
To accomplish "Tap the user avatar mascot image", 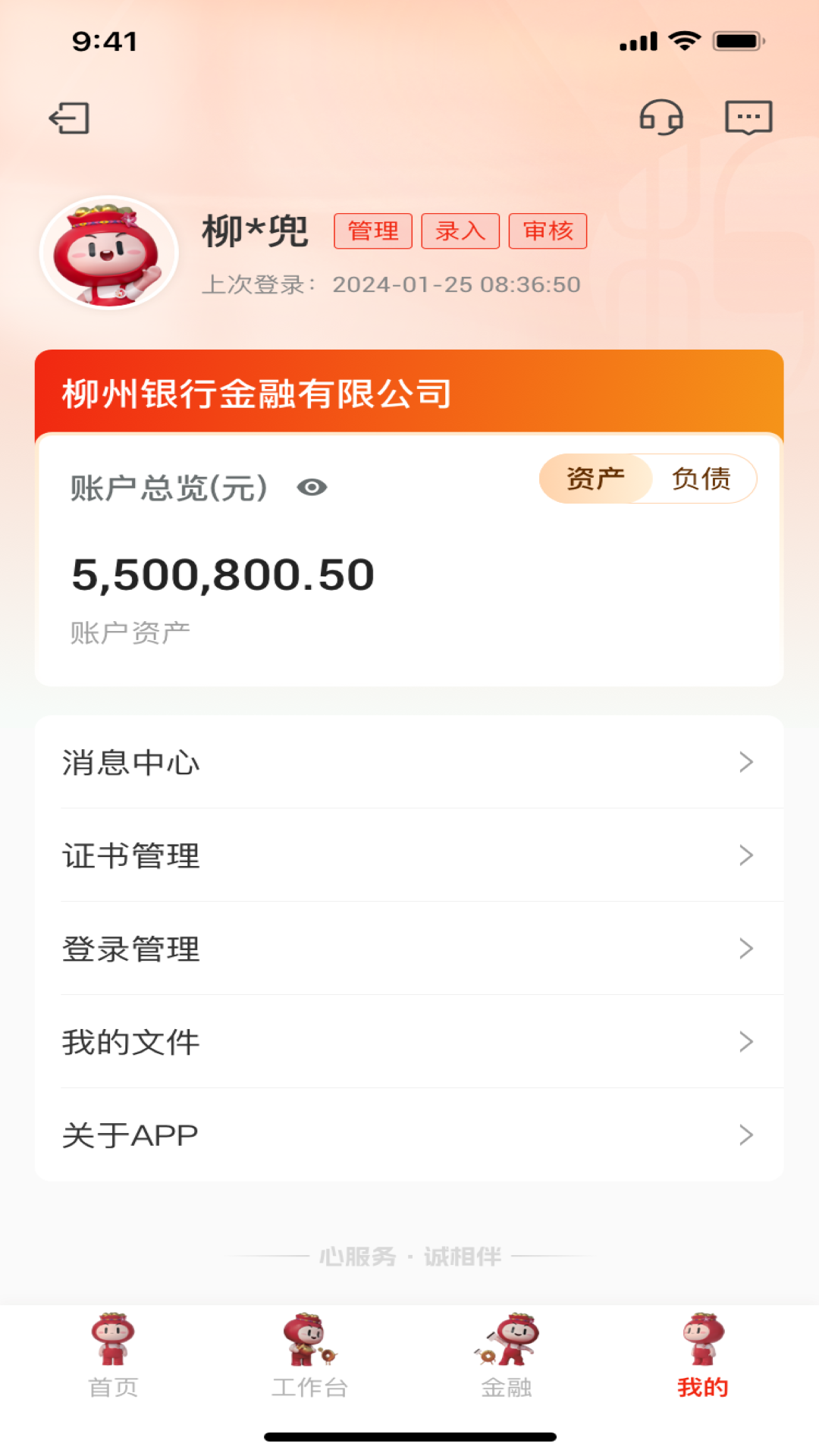I will click(x=108, y=253).
